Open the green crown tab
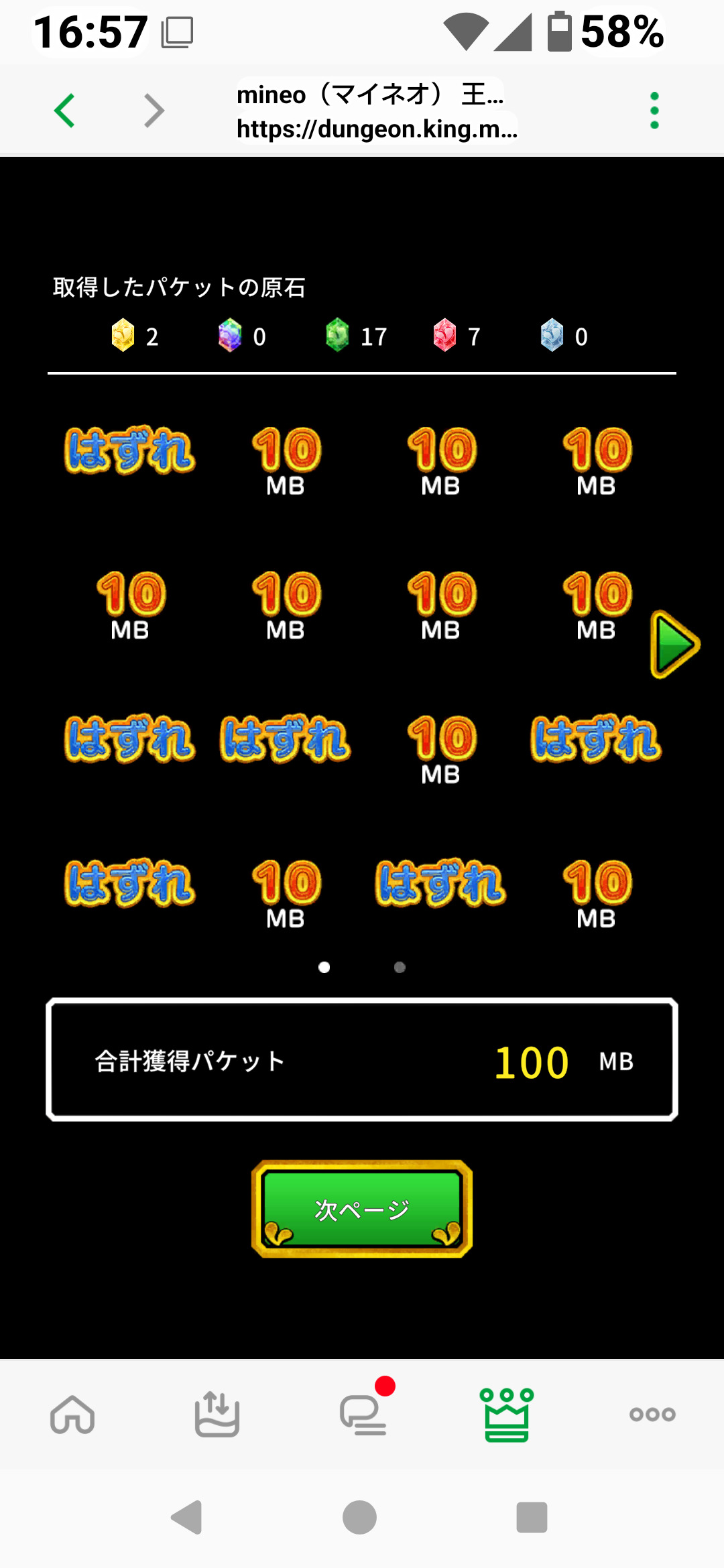Image resolution: width=724 pixels, height=1568 pixels. 507,1415
